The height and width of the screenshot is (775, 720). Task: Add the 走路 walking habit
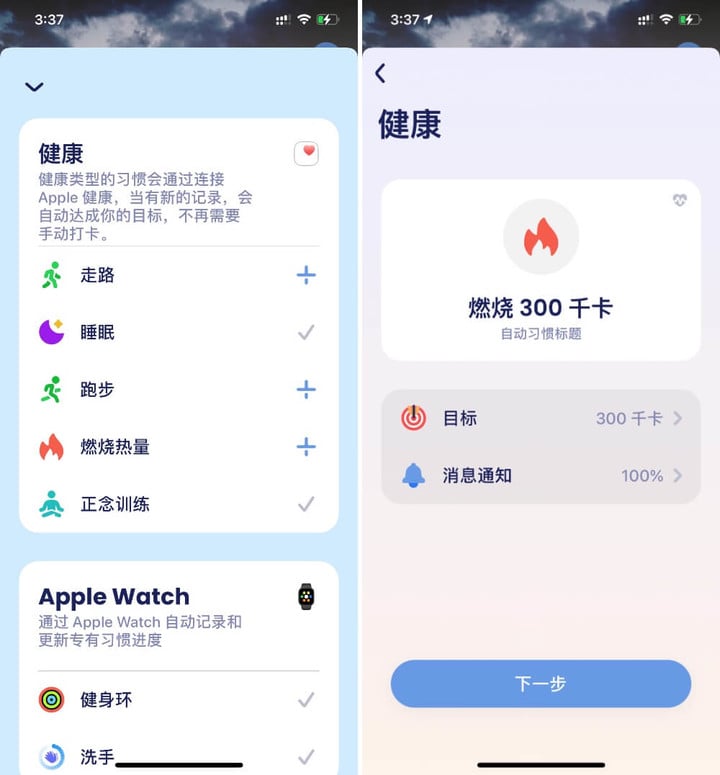coord(306,275)
